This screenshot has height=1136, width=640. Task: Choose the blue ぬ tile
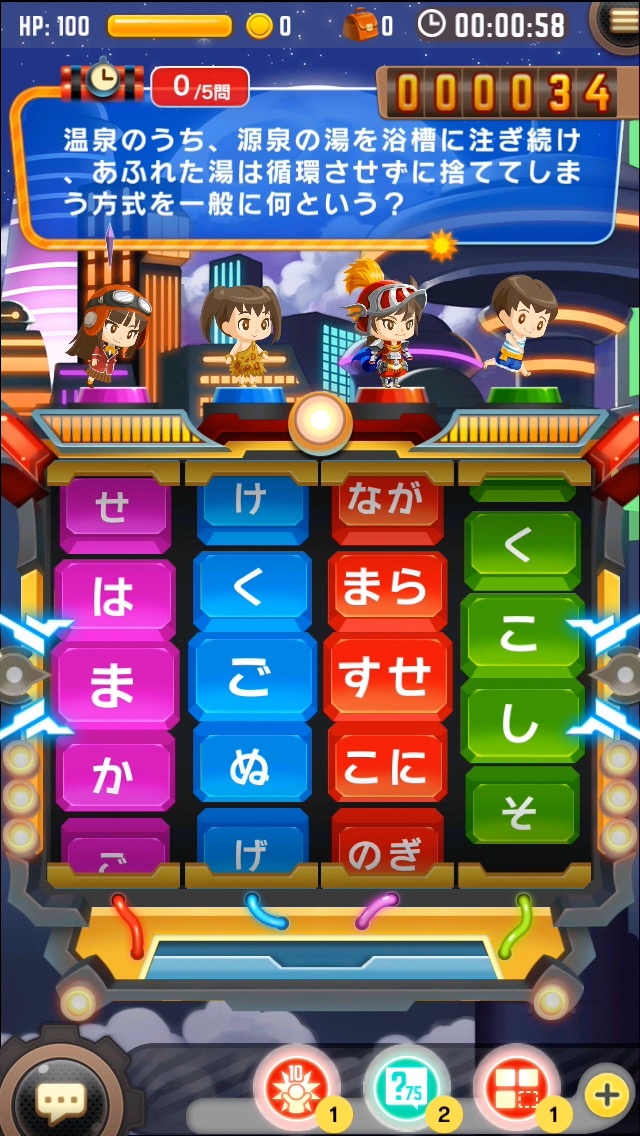(252, 770)
